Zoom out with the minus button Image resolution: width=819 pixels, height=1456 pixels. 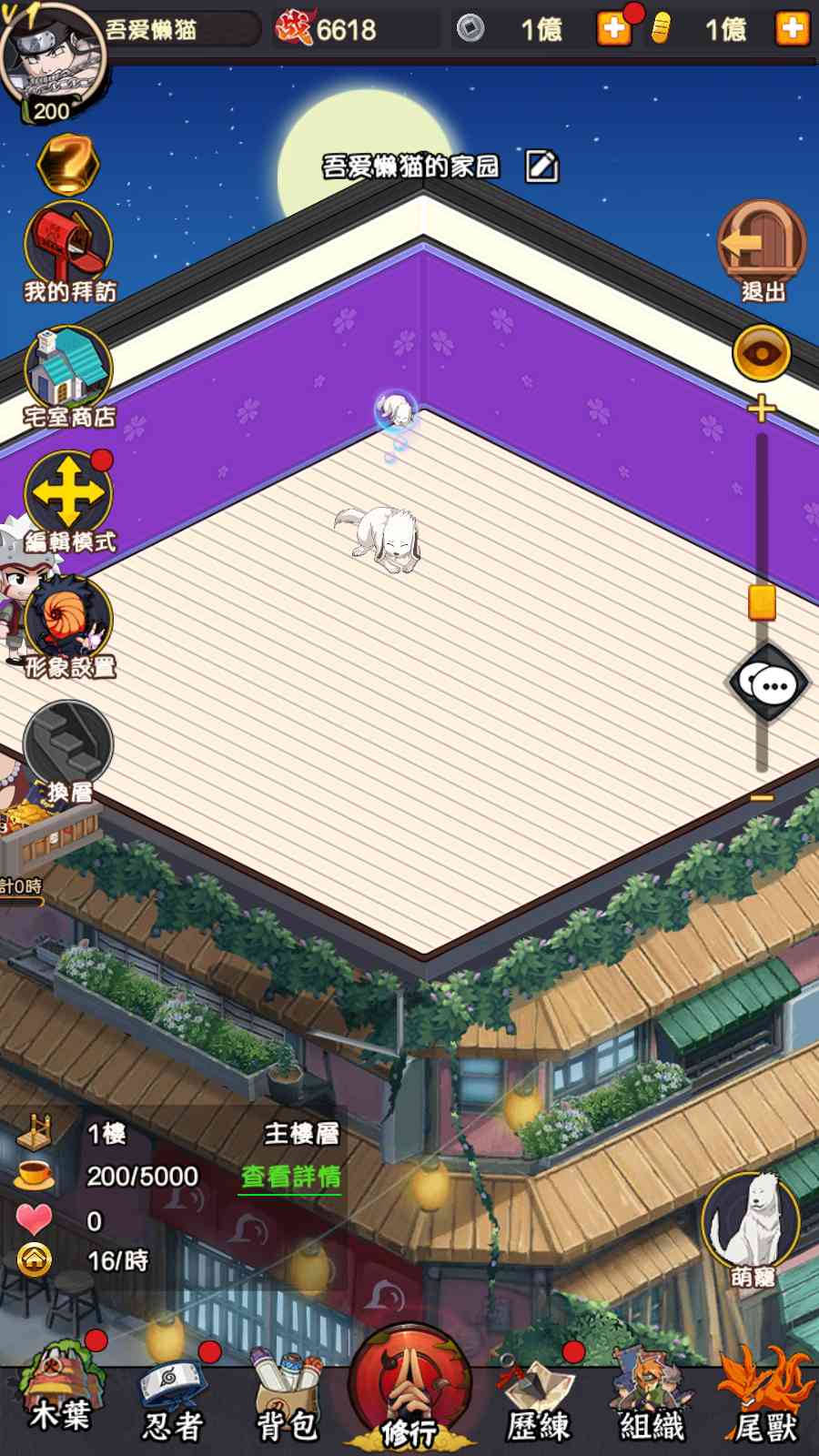coord(762,797)
